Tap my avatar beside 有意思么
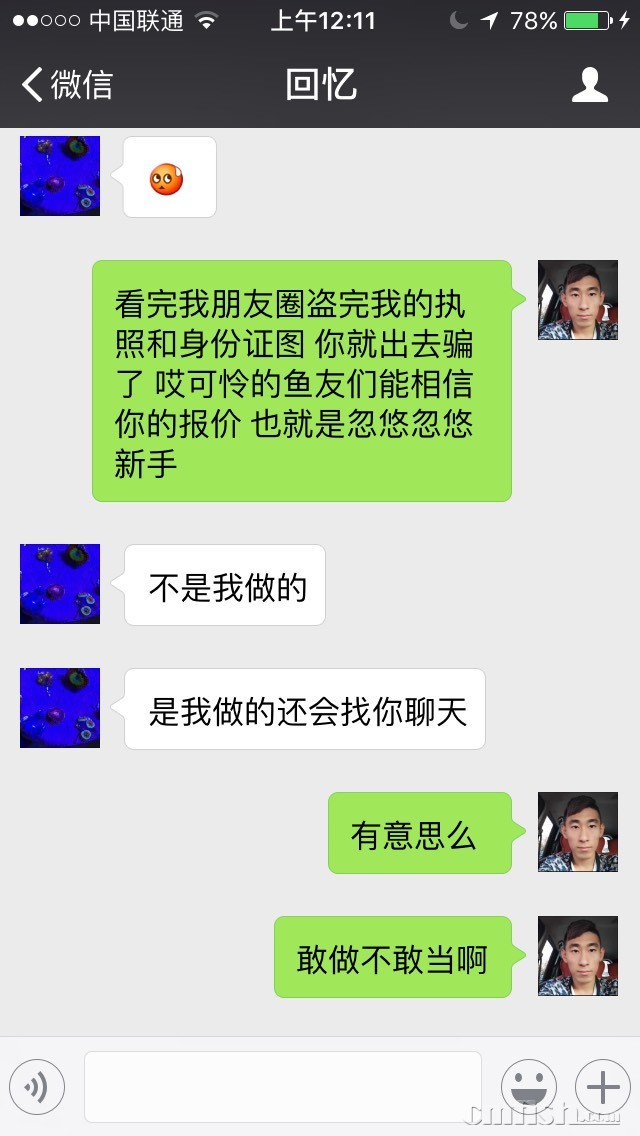The height and width of the screenshot is (1136, 640). 577,832
